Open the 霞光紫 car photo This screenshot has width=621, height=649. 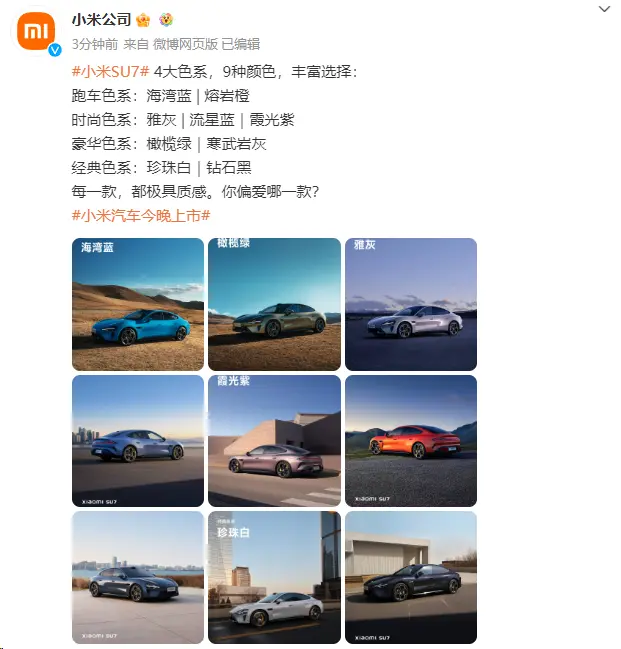pos(273,441)
